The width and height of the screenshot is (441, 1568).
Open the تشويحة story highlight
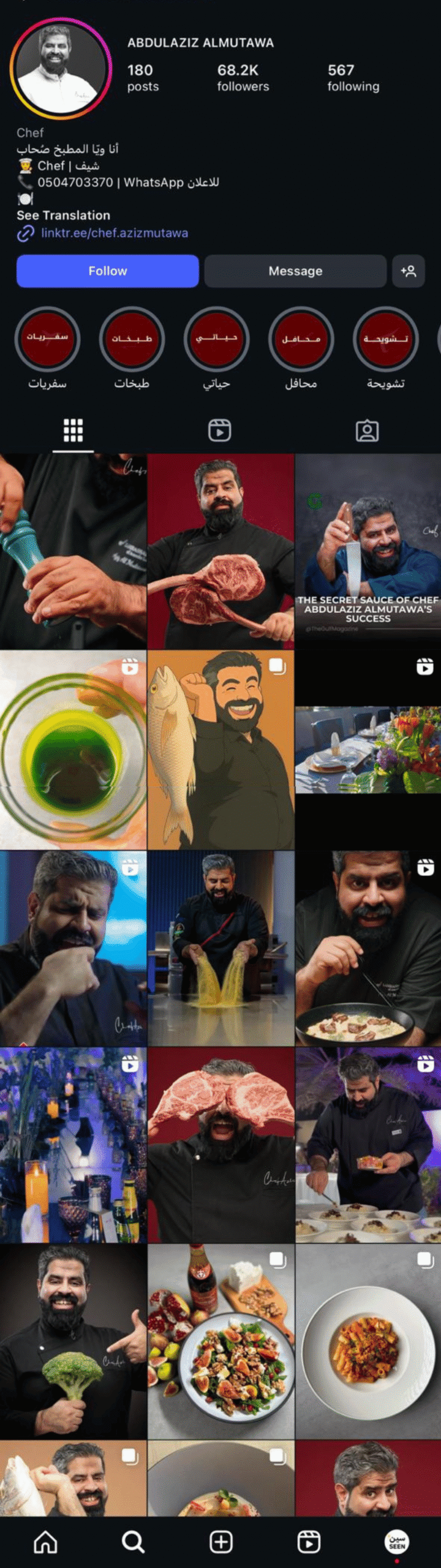pyautogui.click(x=385, y=339)
